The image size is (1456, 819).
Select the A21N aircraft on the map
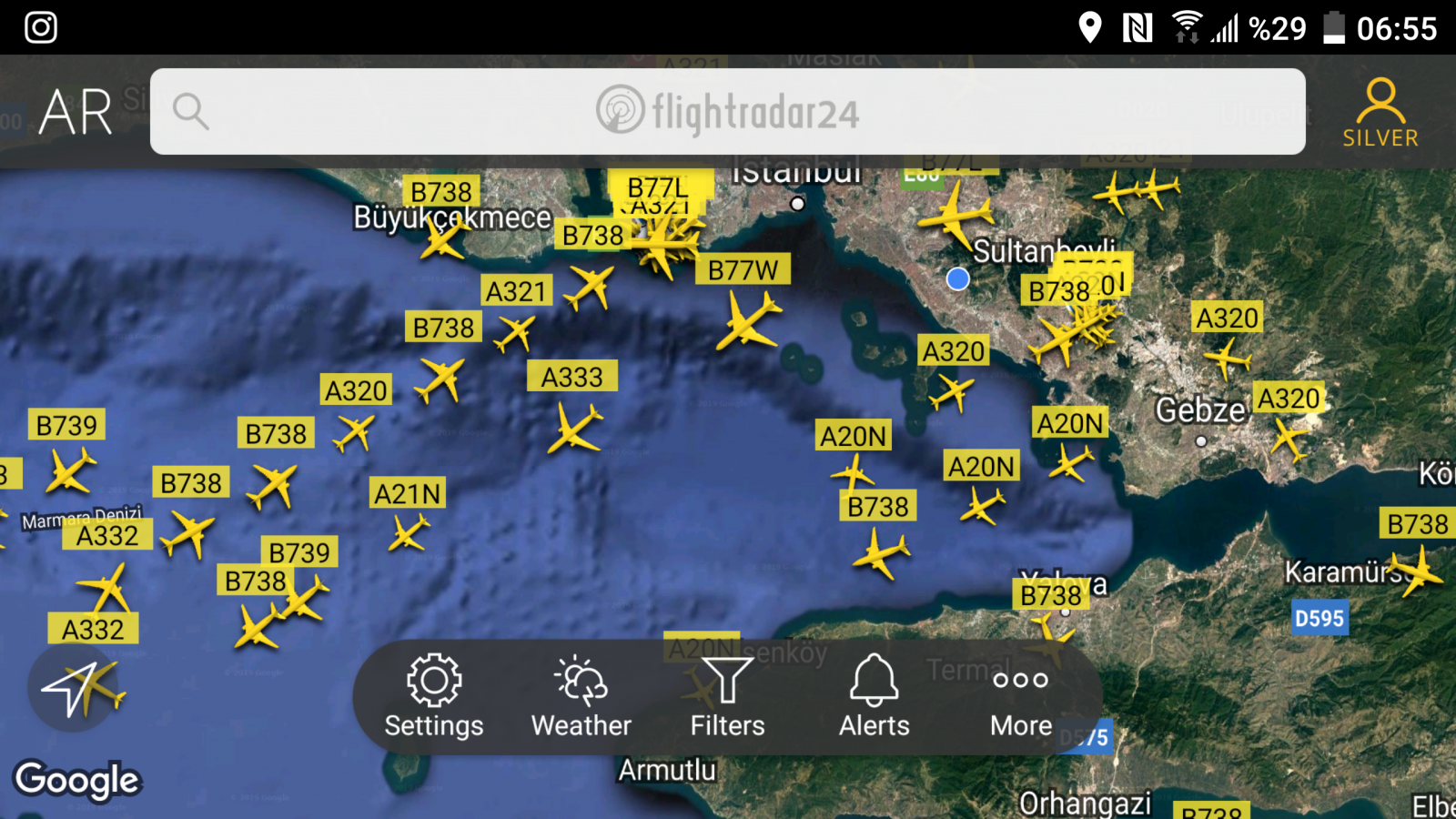[409, 533]
